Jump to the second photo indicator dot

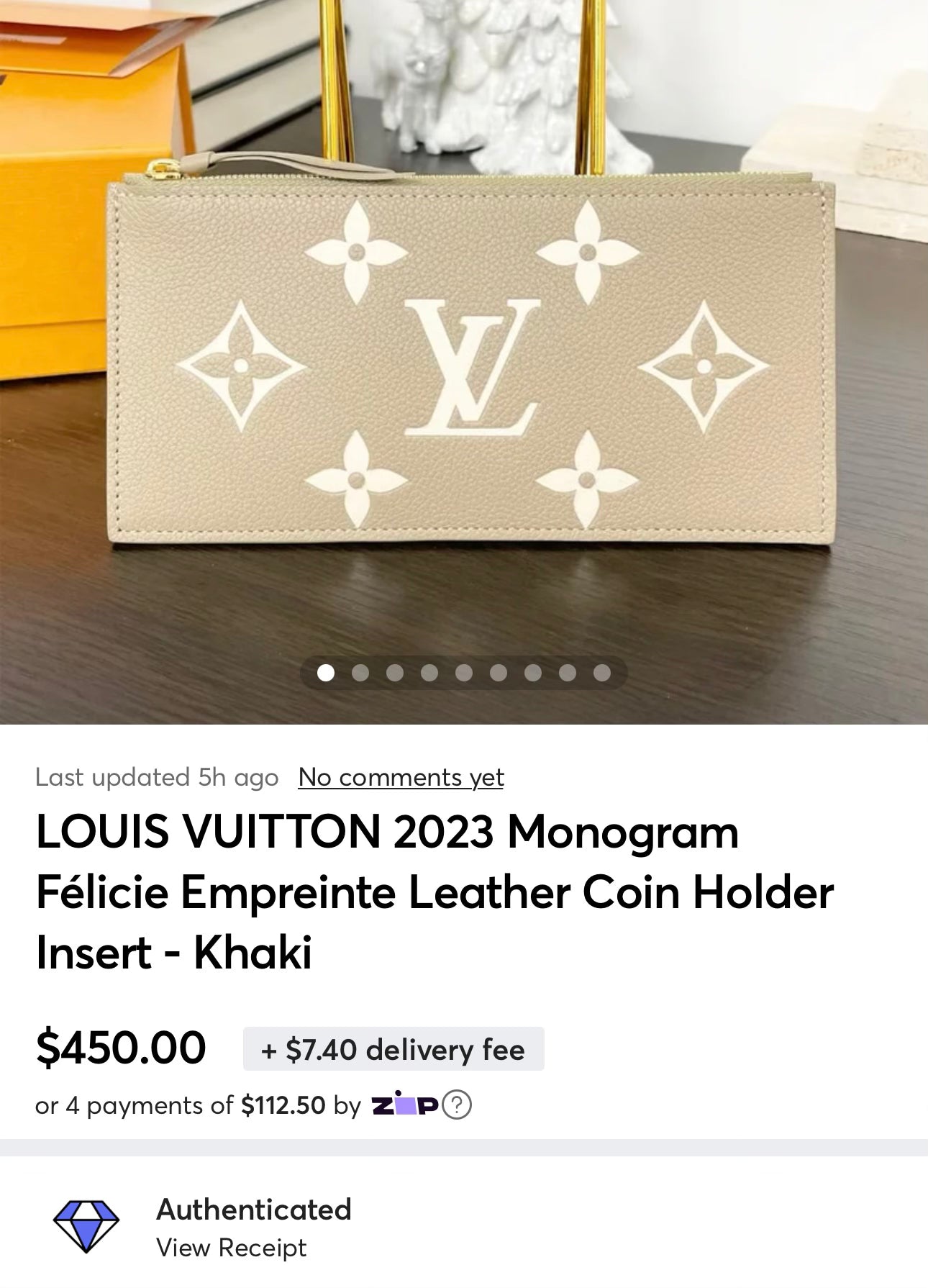(x=360, y=673)
